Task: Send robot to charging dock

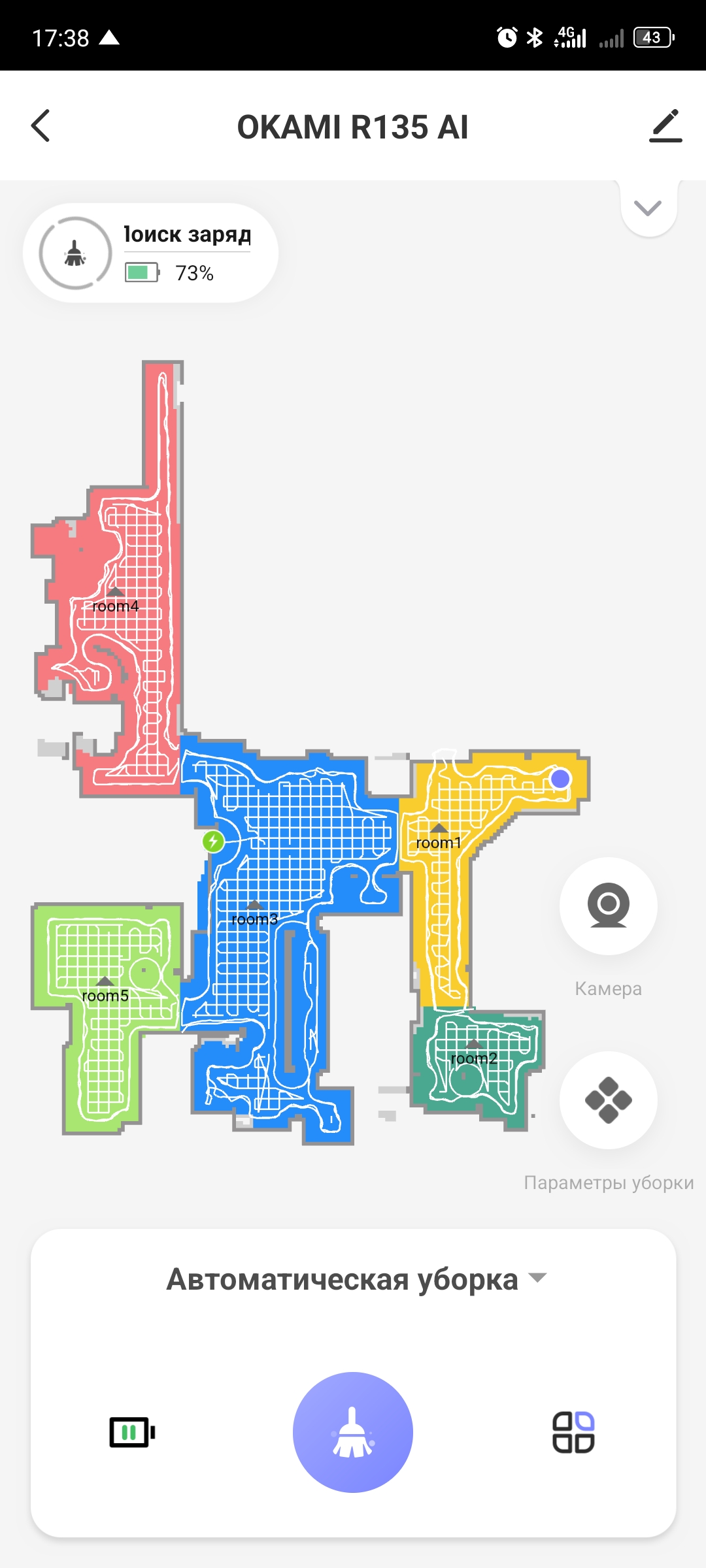Action: coord(132,1432)
